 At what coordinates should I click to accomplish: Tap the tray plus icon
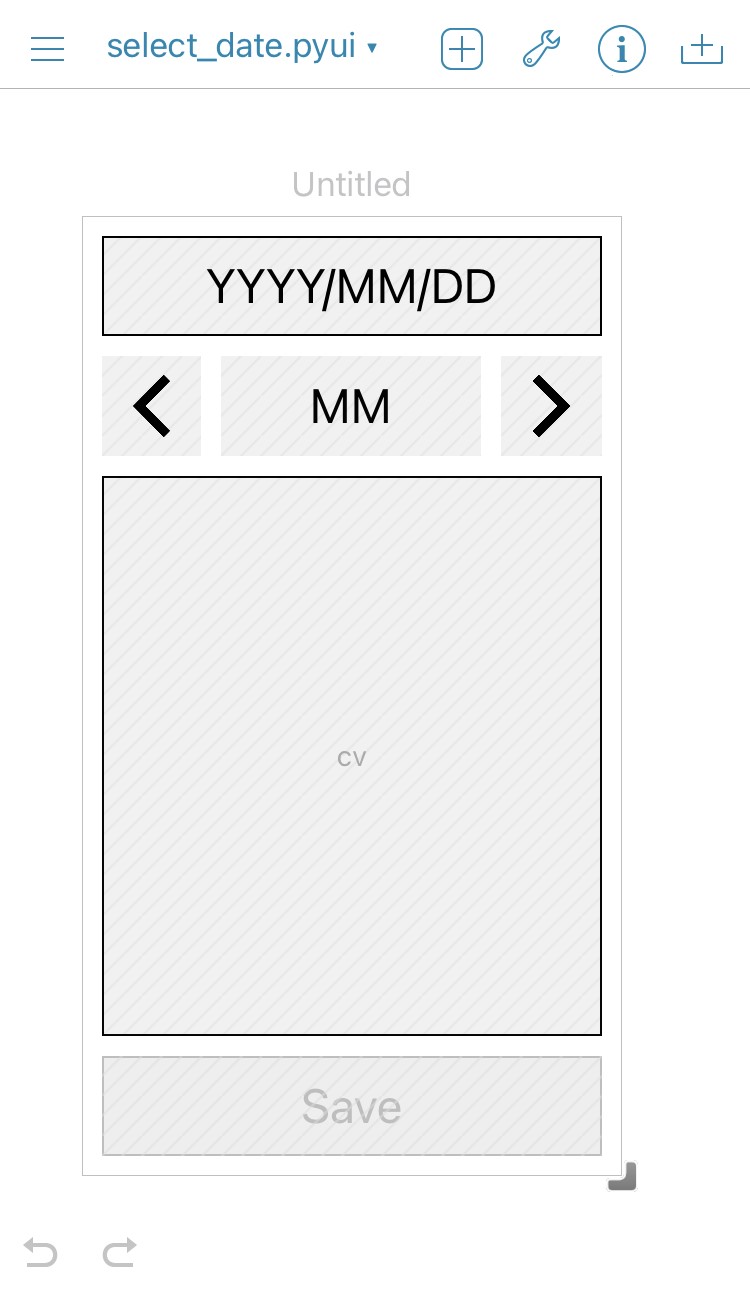click(x=701, y=49)
